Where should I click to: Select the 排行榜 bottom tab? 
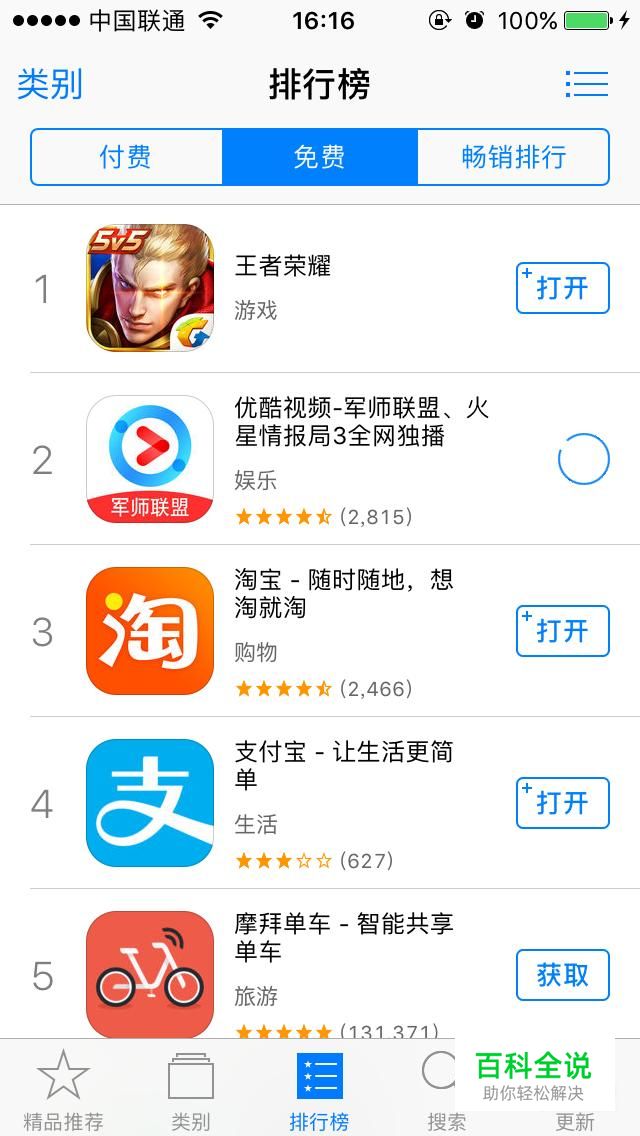pos(319,1088)
